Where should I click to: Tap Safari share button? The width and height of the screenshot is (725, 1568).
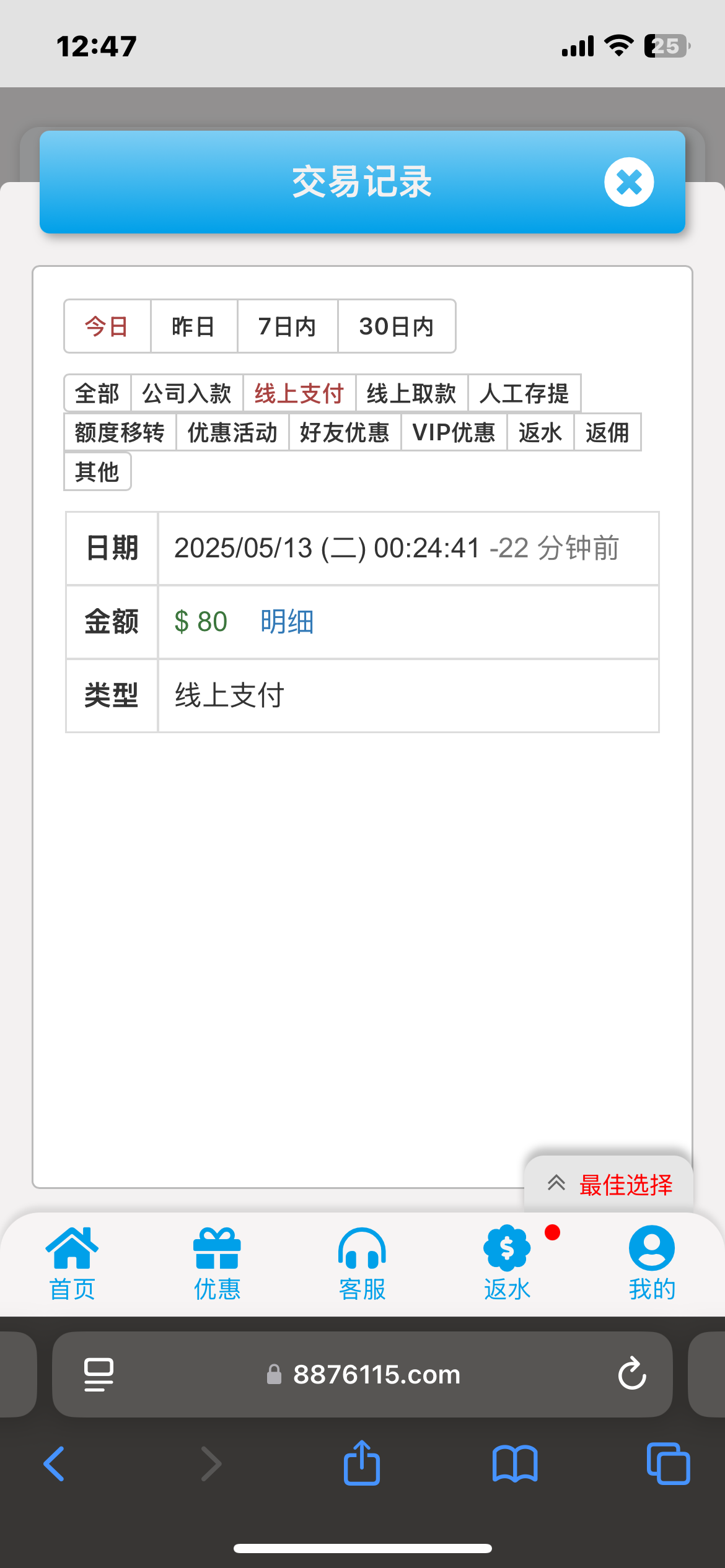click(x=362, y=1463)
